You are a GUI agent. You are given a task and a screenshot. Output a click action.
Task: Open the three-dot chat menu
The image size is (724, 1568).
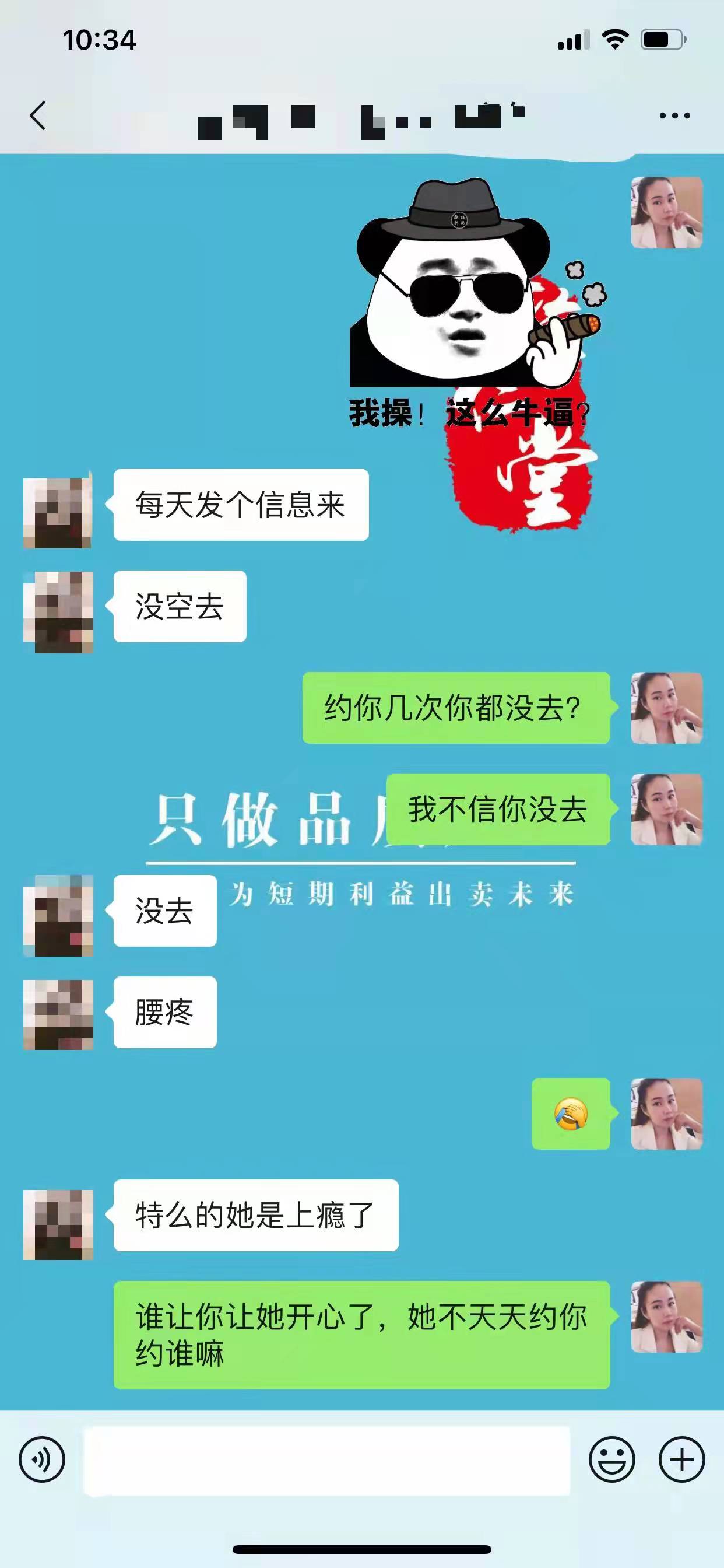click(674, 115)
